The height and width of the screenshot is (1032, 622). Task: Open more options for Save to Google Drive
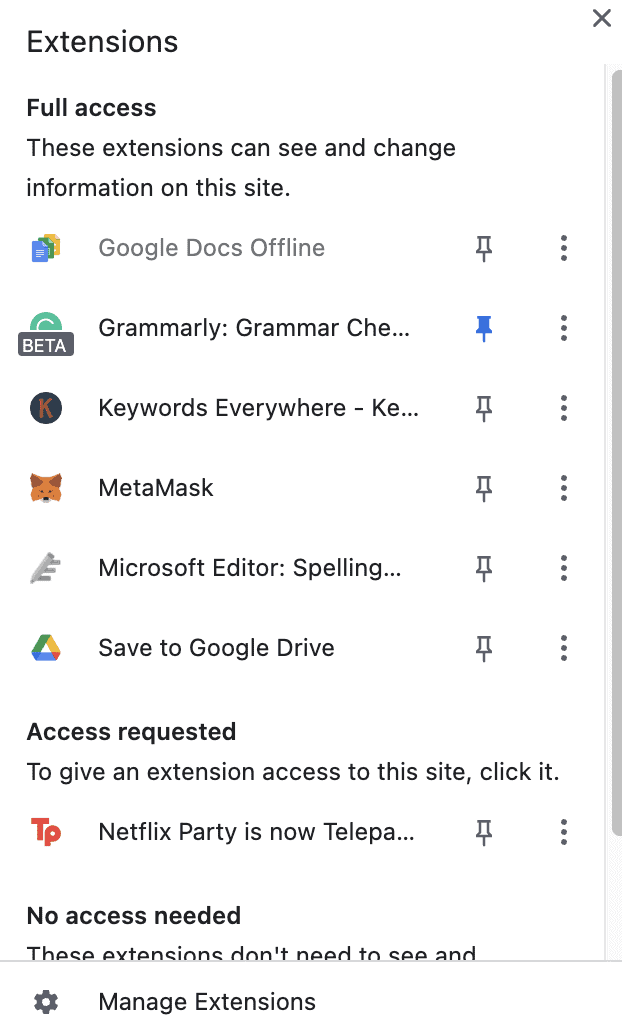click(x=563, y=648)
